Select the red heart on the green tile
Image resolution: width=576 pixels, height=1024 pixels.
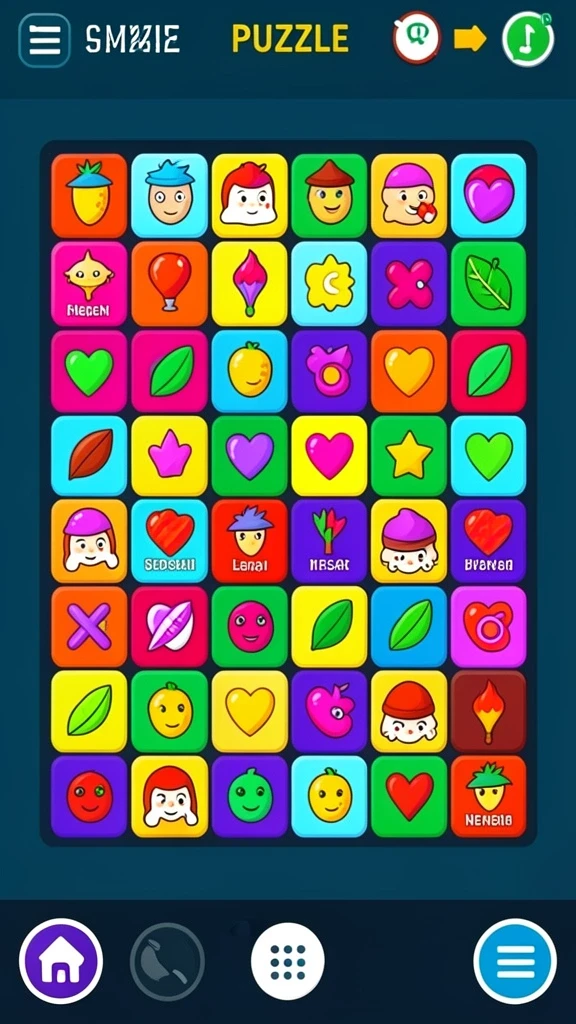tap(409, 796)
